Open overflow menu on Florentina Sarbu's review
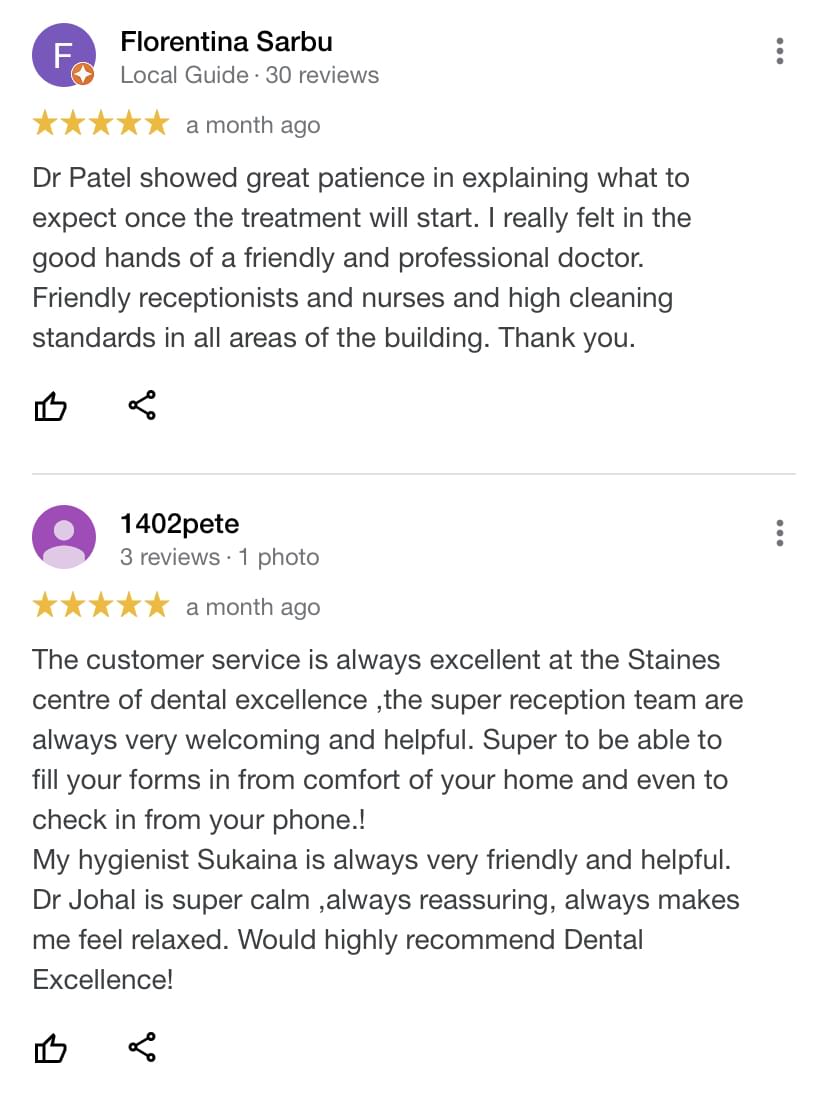828x1093 pixels. [x=779, y=51]
